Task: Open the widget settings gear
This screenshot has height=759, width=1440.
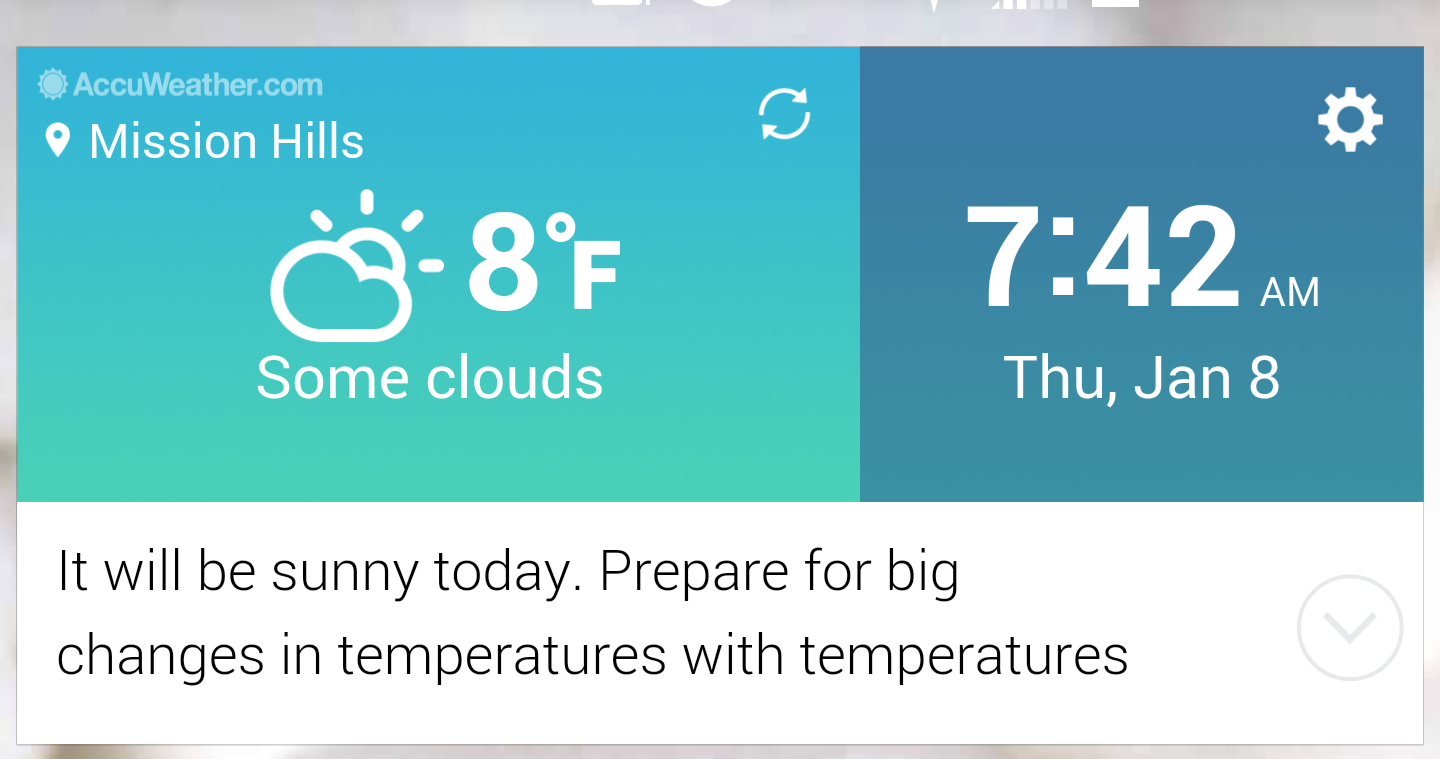Action: click(1350, 120)
